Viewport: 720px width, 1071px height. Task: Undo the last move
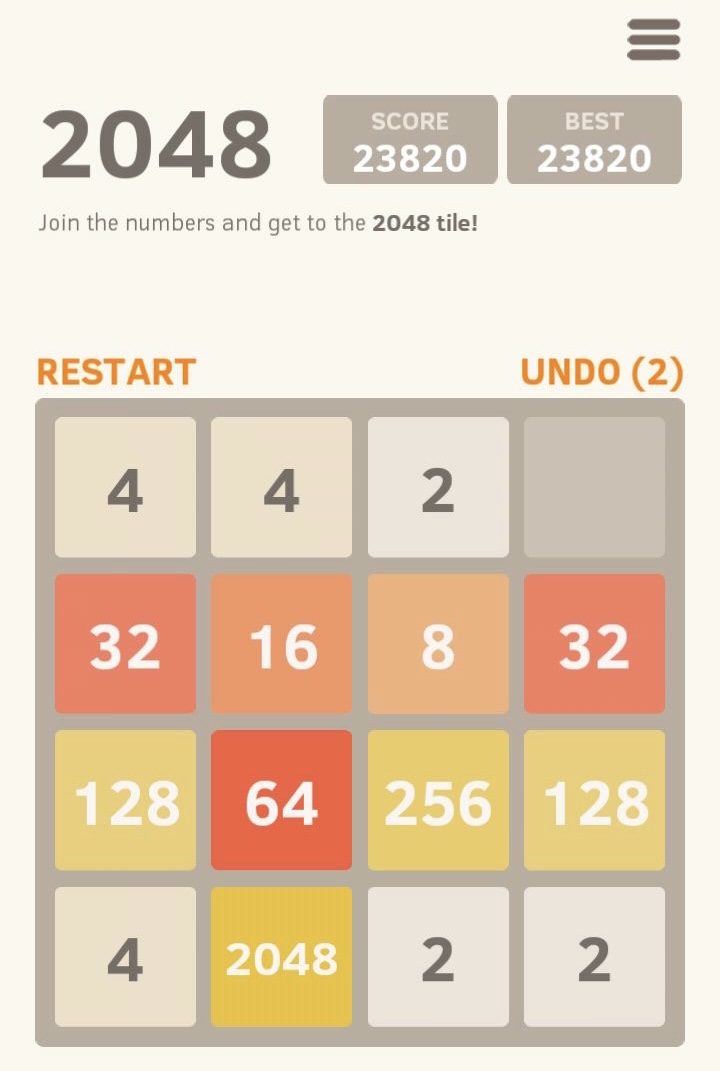tap(601, 372)
